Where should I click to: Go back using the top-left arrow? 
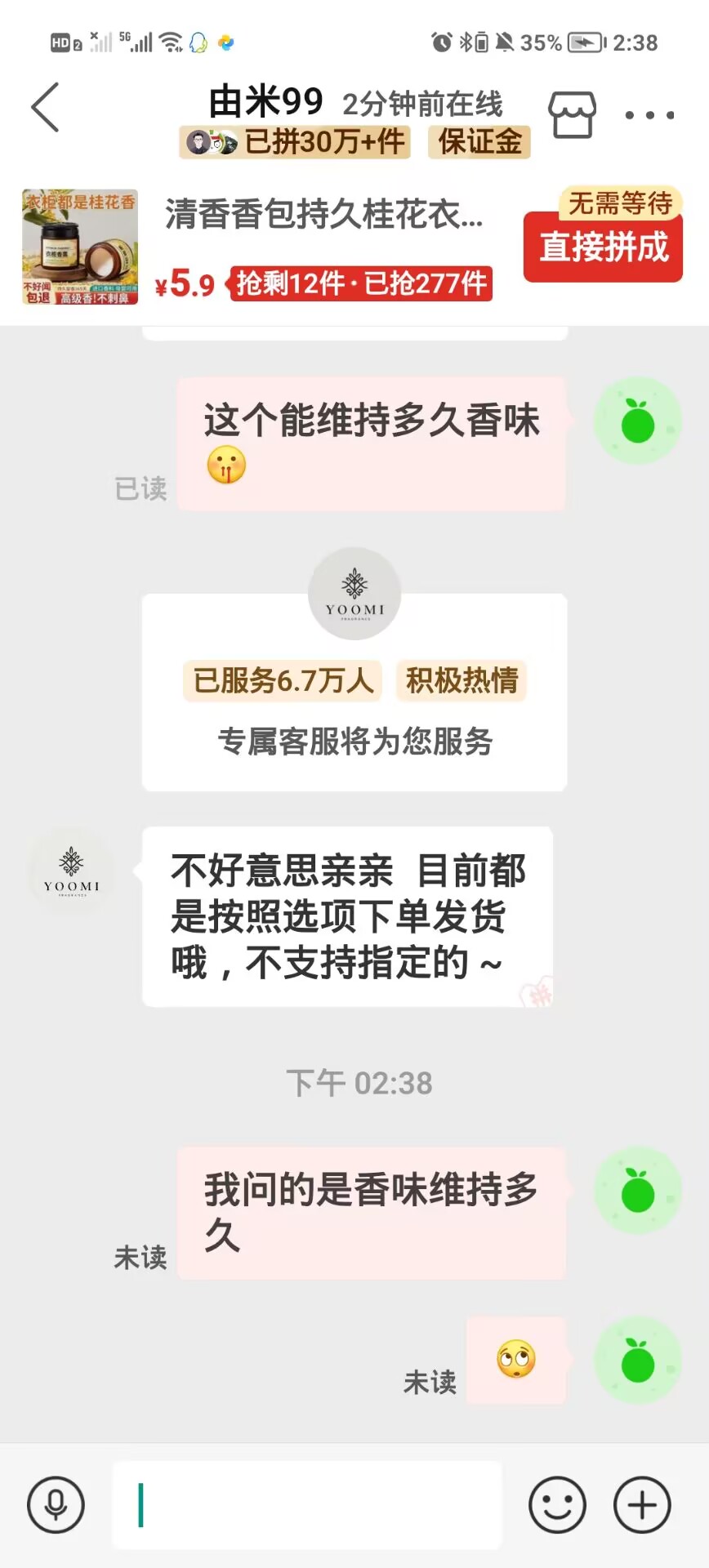46,107
